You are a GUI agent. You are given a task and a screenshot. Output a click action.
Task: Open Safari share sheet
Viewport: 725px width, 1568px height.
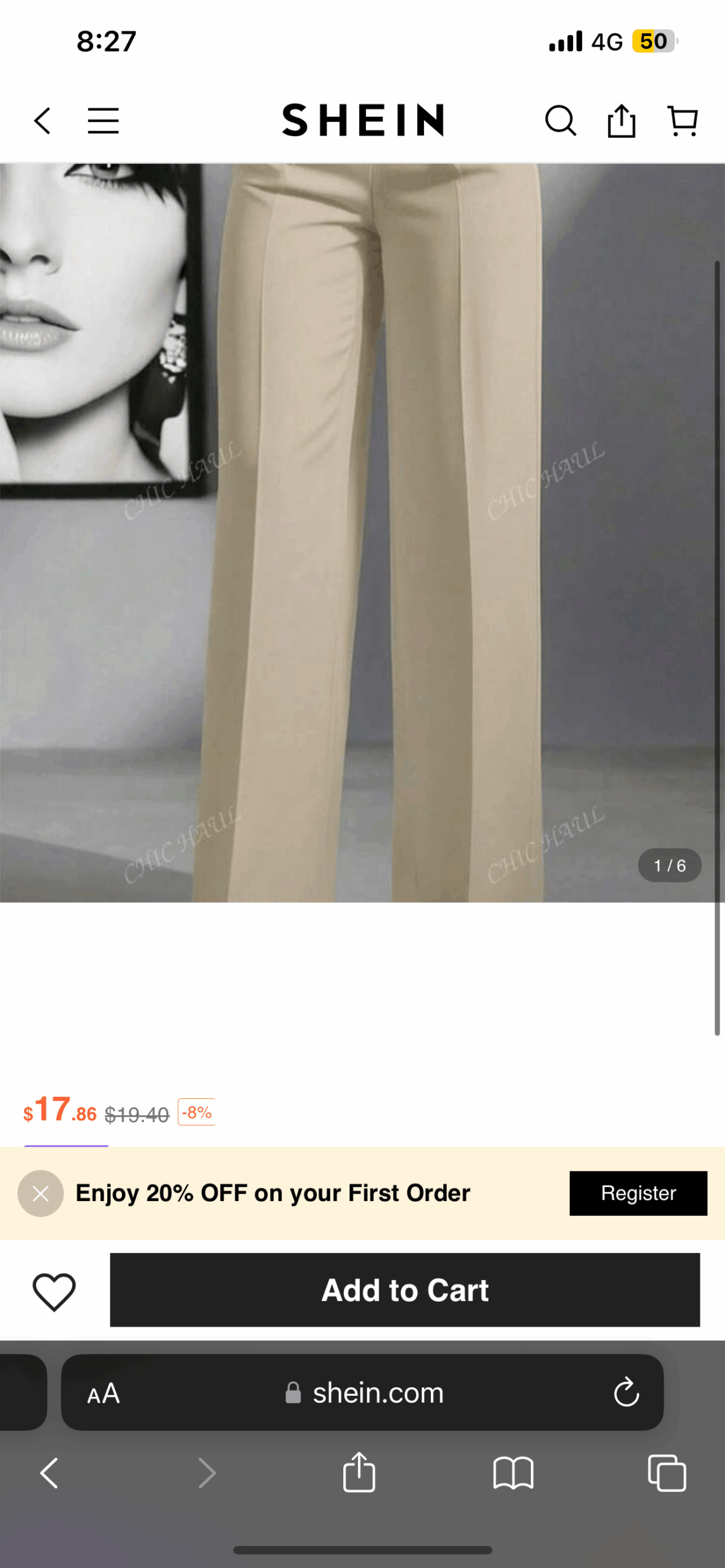tap(359, 1472)
